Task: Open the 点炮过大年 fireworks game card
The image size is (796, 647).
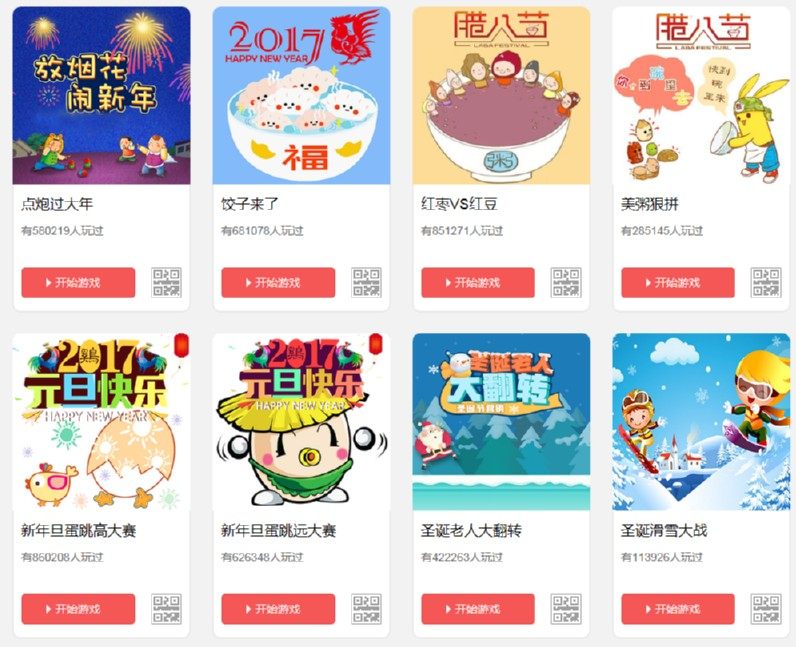Action: 101,96
